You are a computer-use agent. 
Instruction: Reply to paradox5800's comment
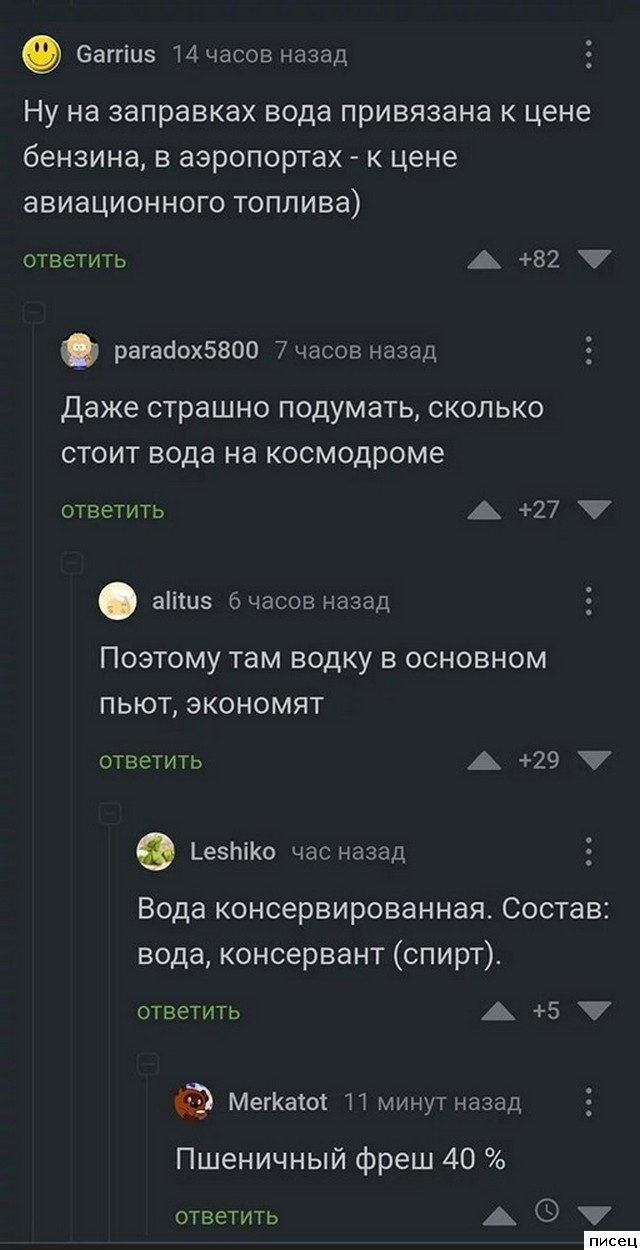coord(112,511)
